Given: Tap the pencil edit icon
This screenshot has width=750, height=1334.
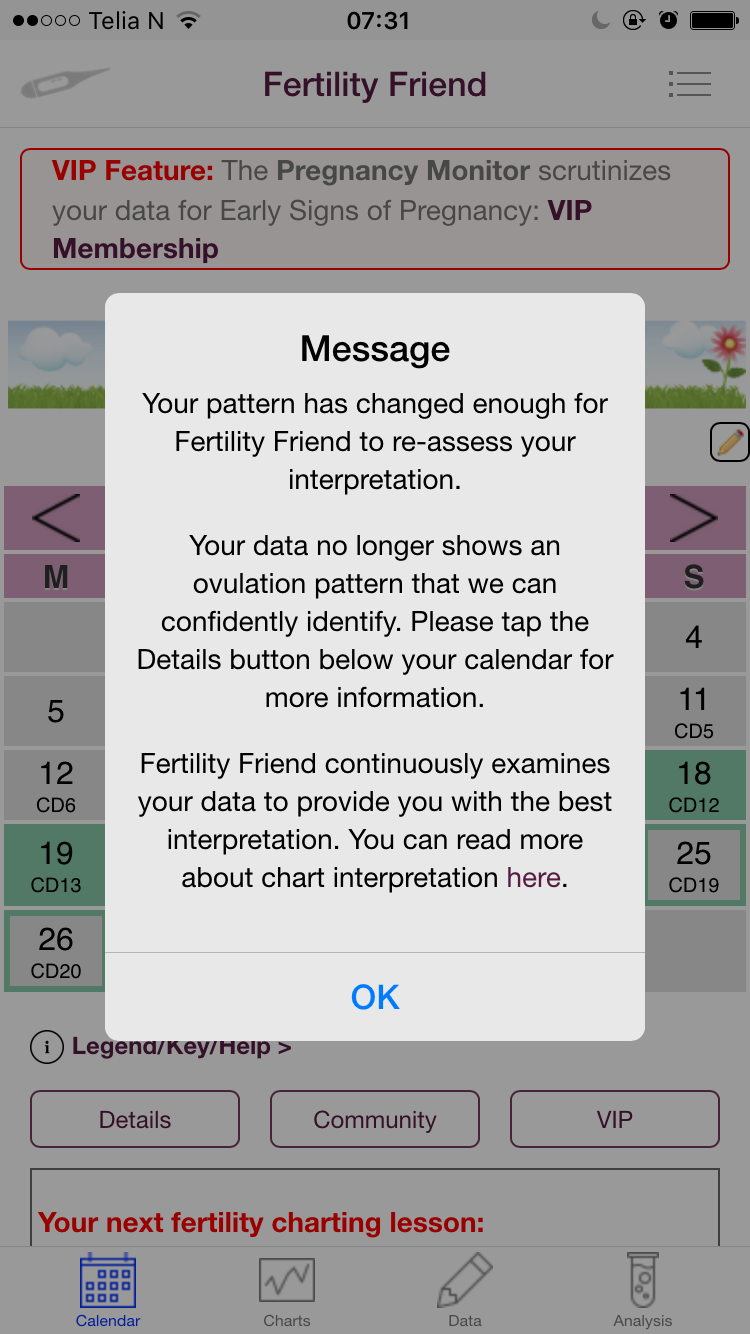Looking at the screenshot, I should pyautogui.click(x=729, y=441).
